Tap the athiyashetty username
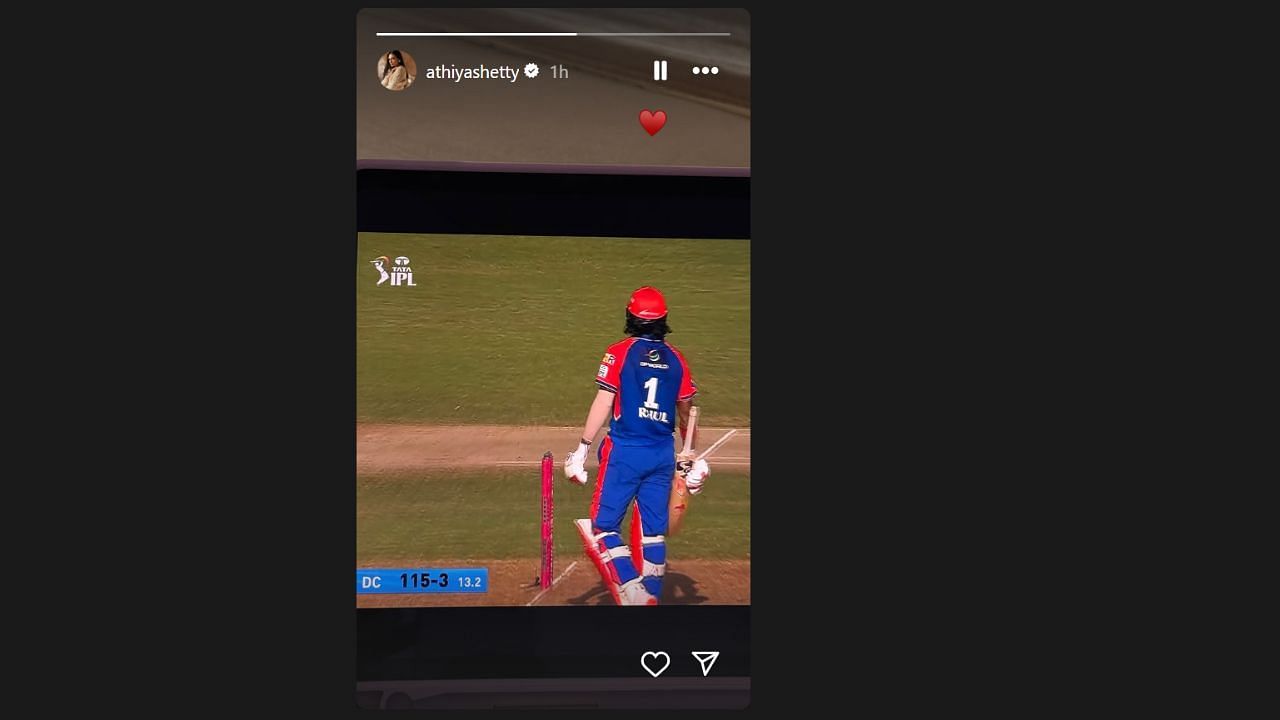Viewport: 1280px width, 720px height. (x=472, y=72)
